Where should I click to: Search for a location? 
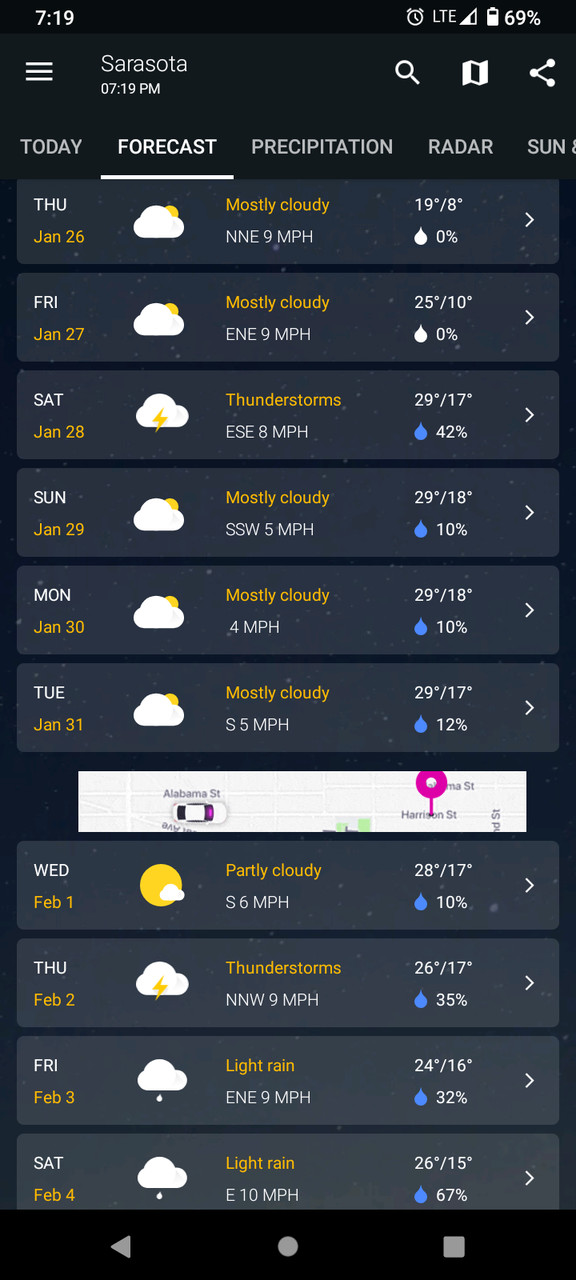407,72
